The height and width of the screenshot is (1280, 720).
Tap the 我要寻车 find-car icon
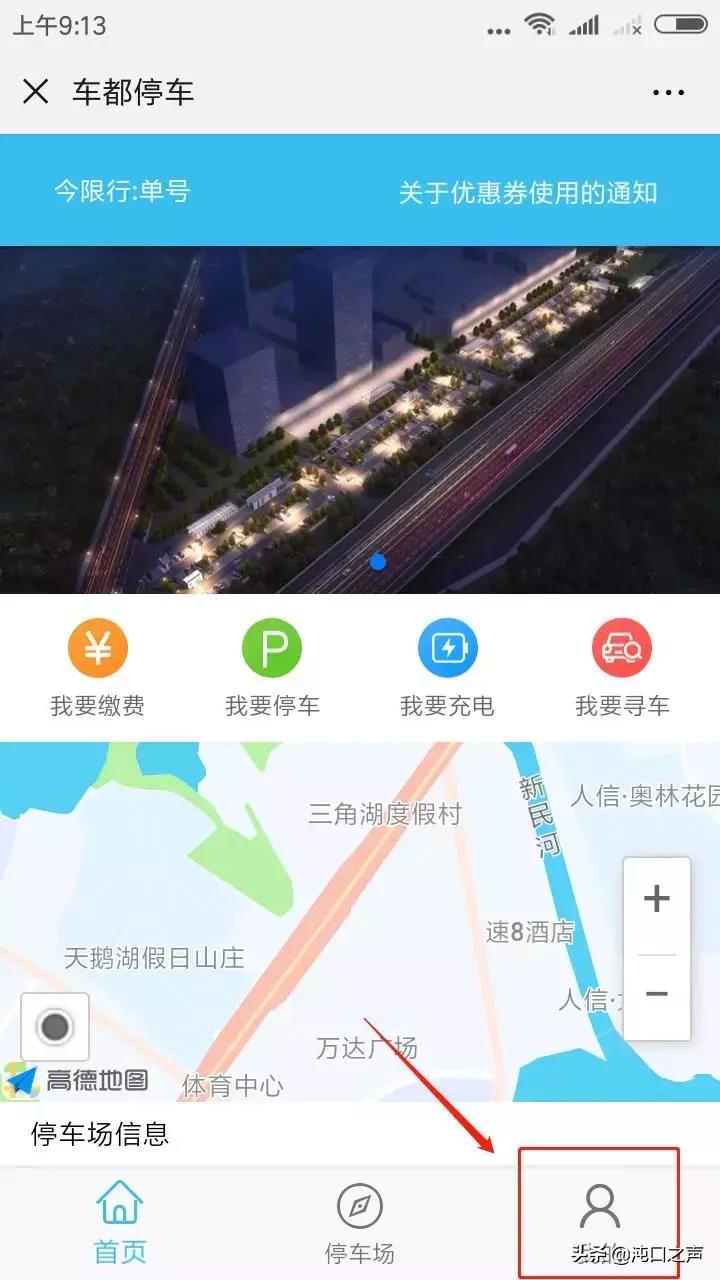tap(622, 648)
